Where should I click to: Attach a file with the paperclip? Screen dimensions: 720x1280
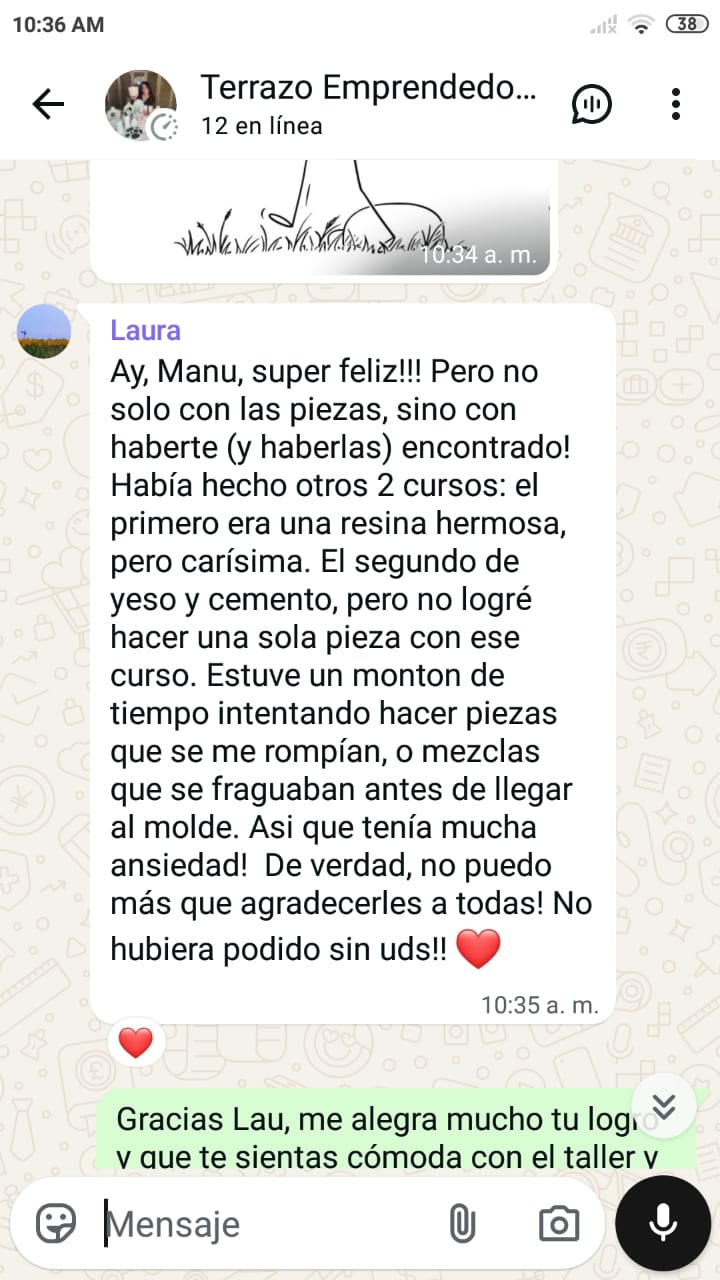pos(461,1223)
